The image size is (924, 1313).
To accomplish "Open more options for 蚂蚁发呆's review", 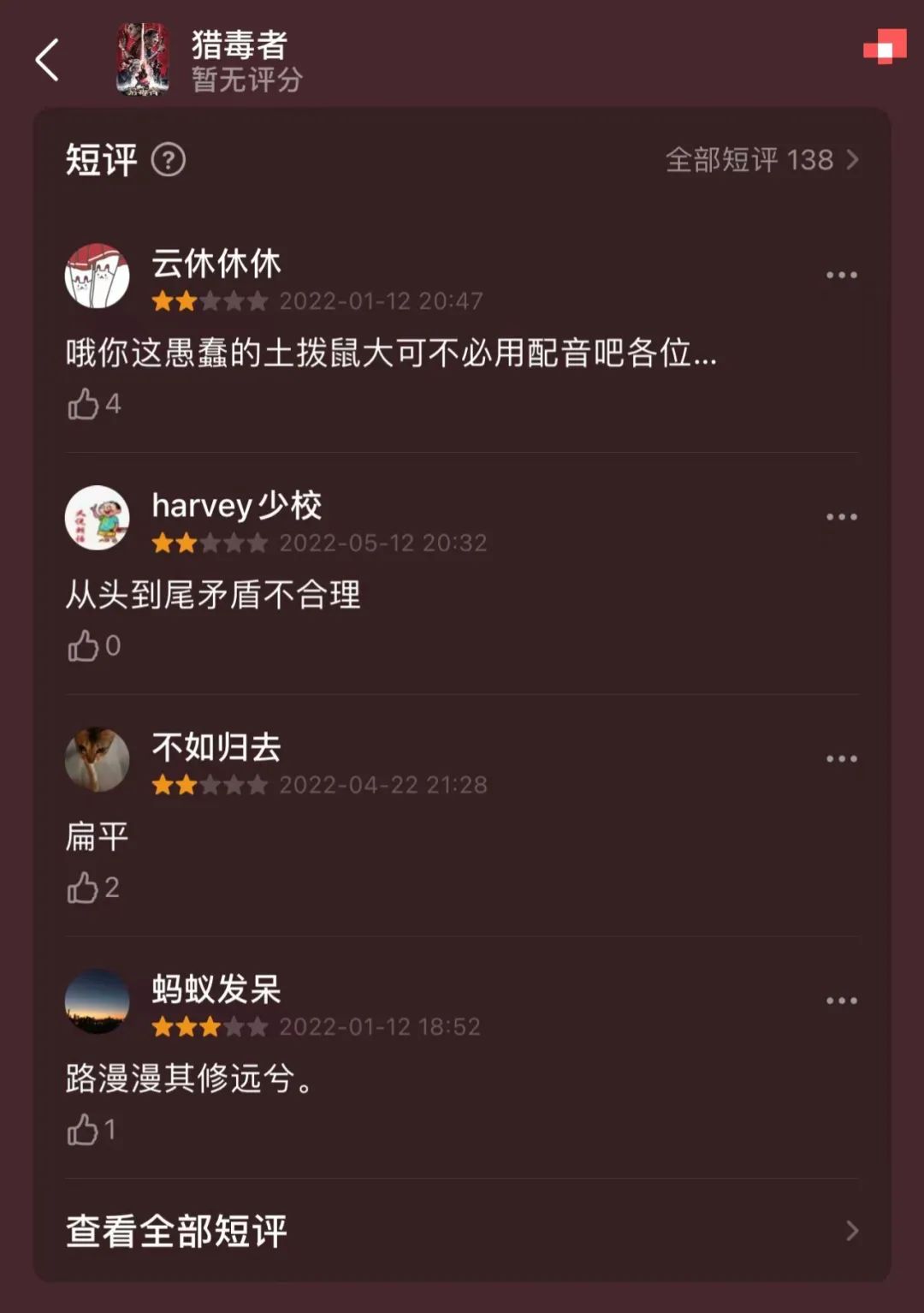I will (841, 1001).
